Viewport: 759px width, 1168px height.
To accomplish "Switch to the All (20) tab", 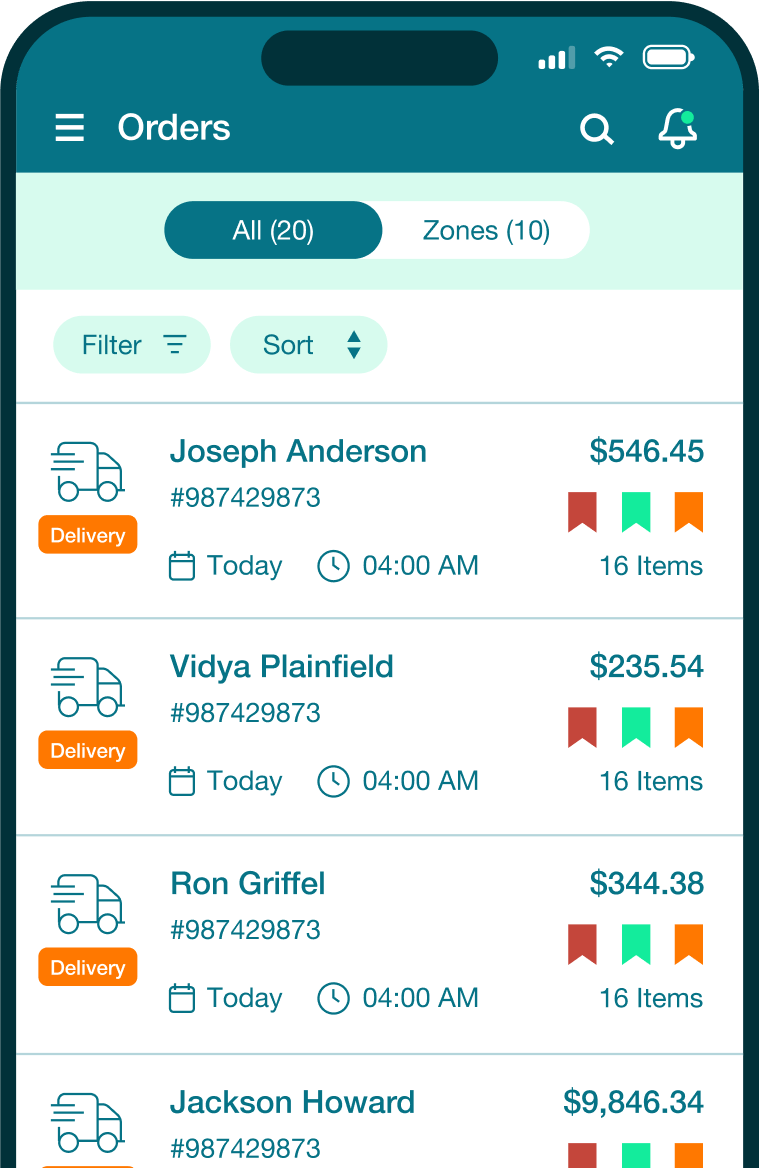I will tap(273, 231).
